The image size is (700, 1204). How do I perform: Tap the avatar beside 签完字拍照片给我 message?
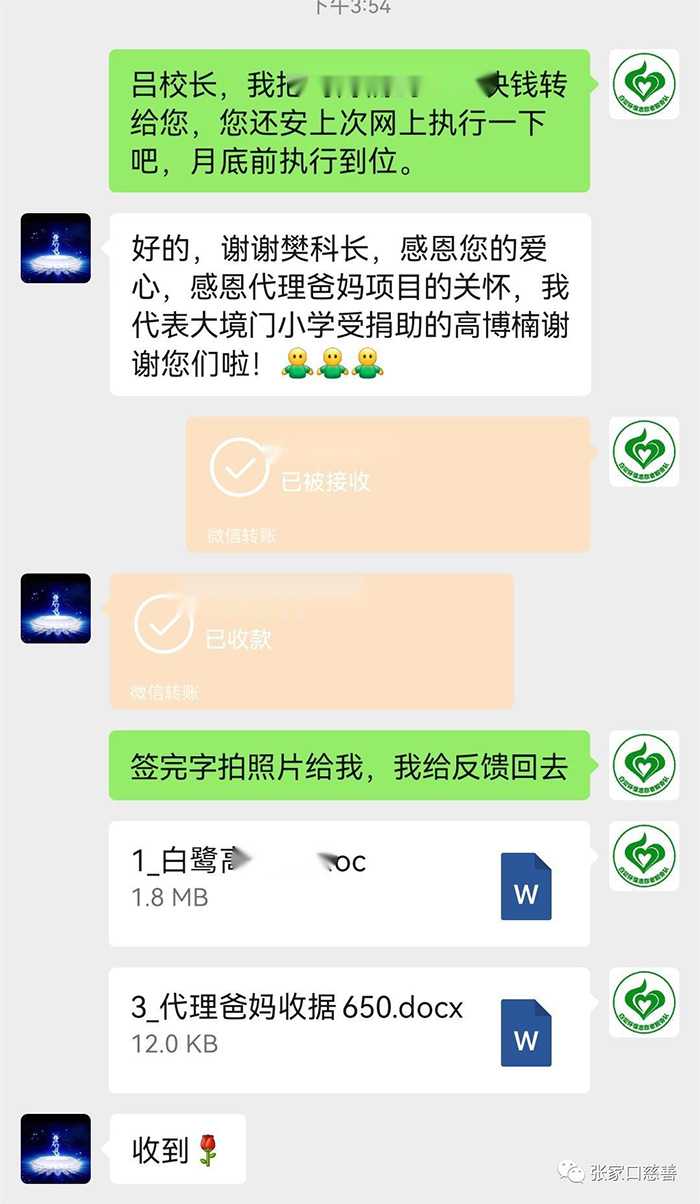point(643,766)
